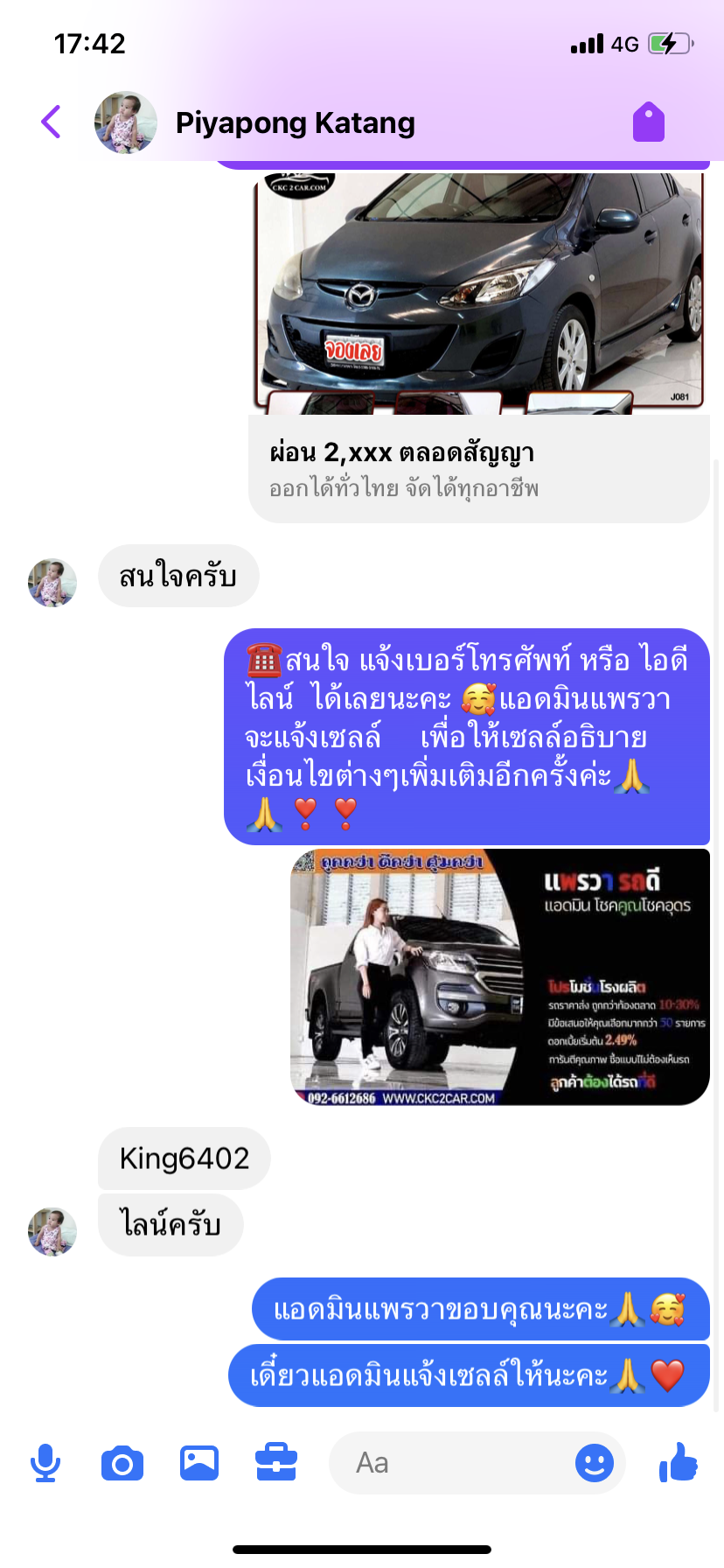This screenshot has height=1568, width=724.
Task: Open the camera to take photo
Action: coord(122,1463)
